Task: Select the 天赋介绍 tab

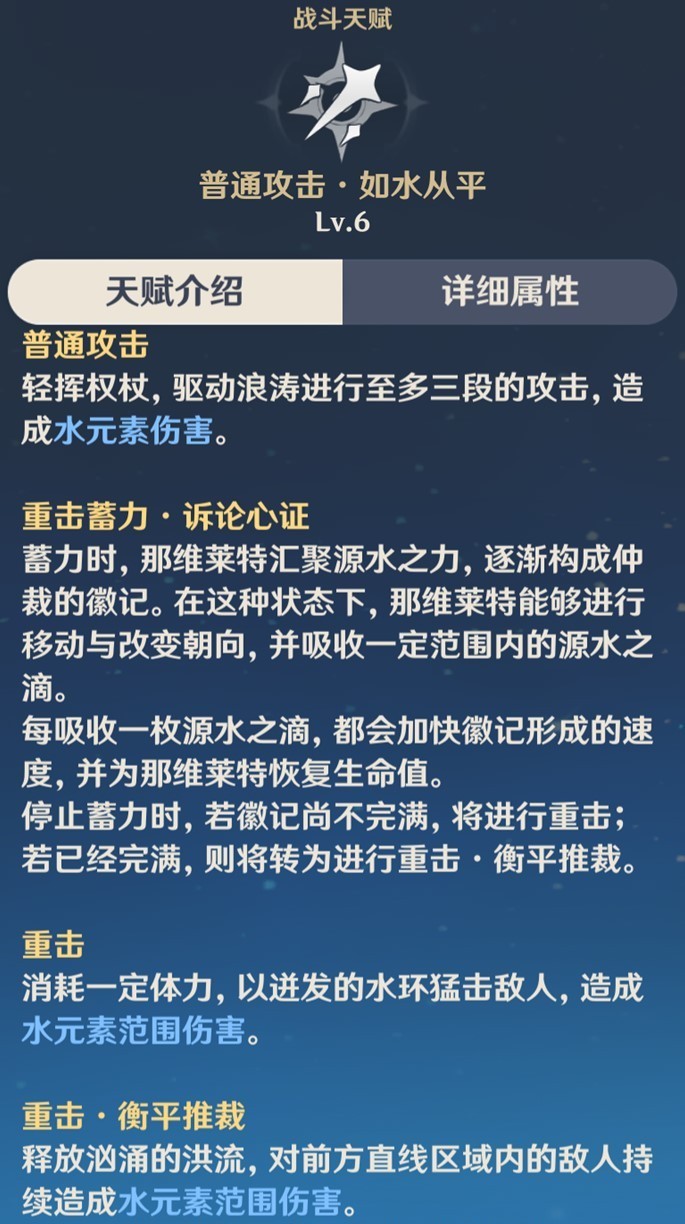Action: [x=175, y=292]
